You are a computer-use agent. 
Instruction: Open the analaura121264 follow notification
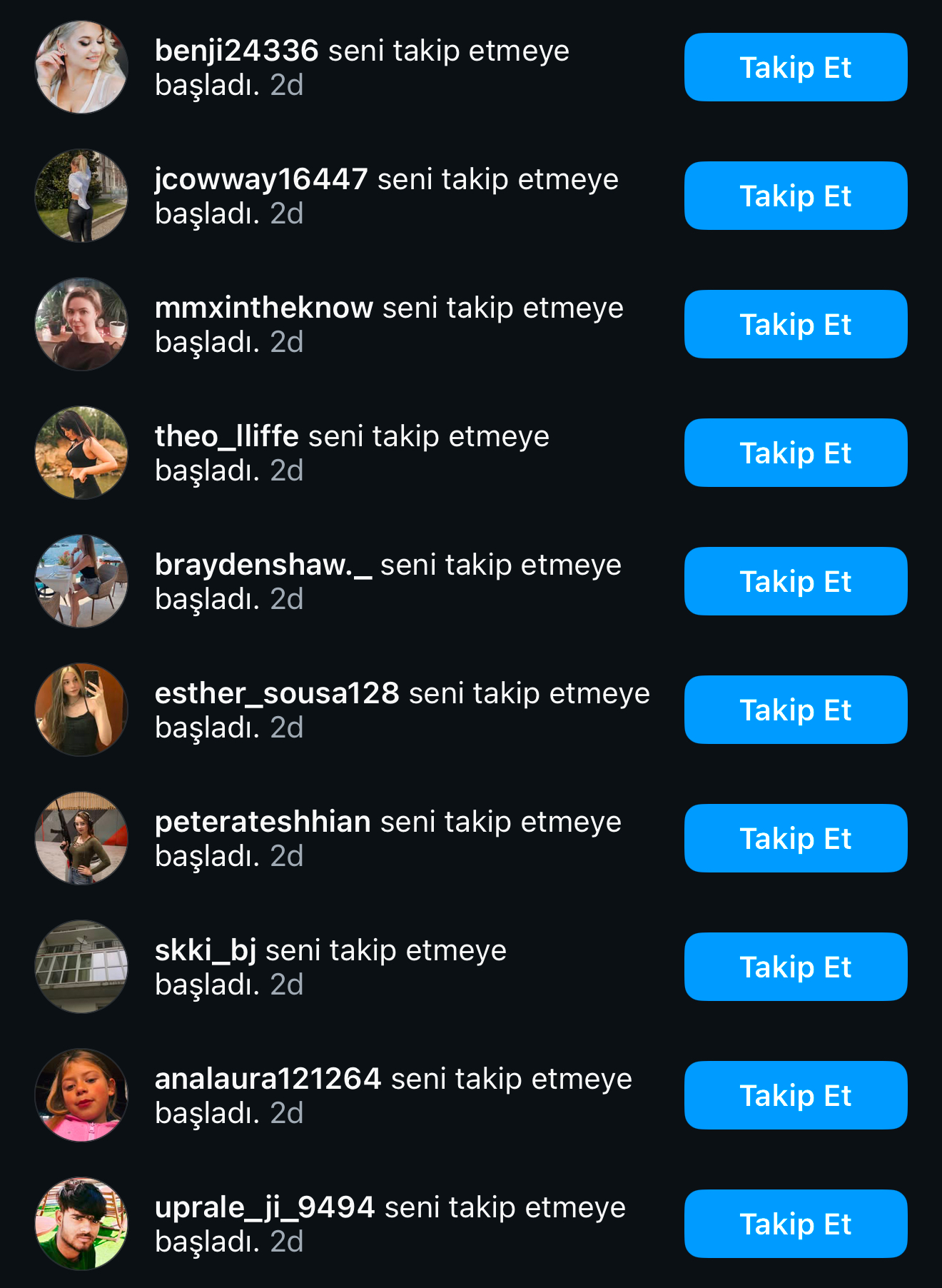click(392, 1096)
